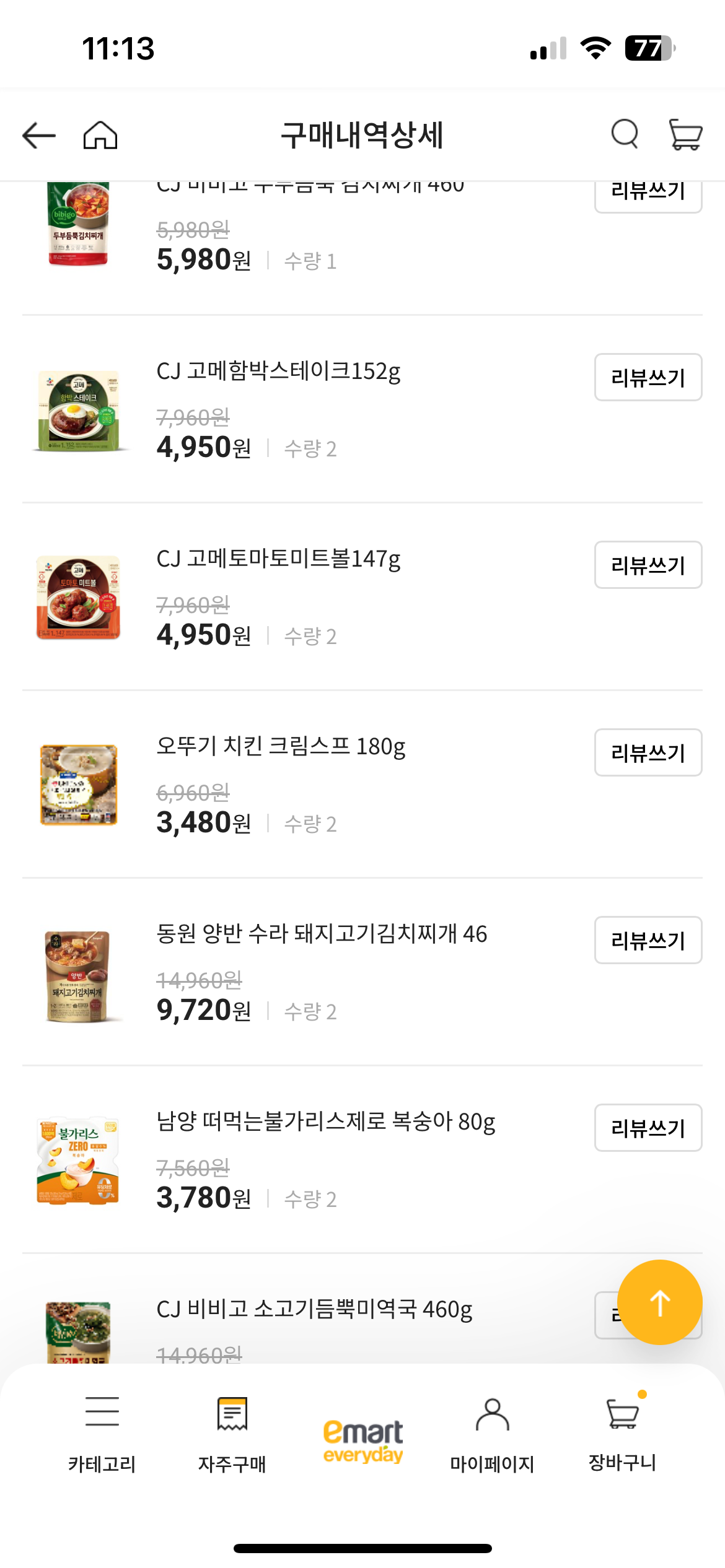Image resolution: width=725 pixels, height=1568 pixels.
Task: Open the search icon in header
Action: 625,136
